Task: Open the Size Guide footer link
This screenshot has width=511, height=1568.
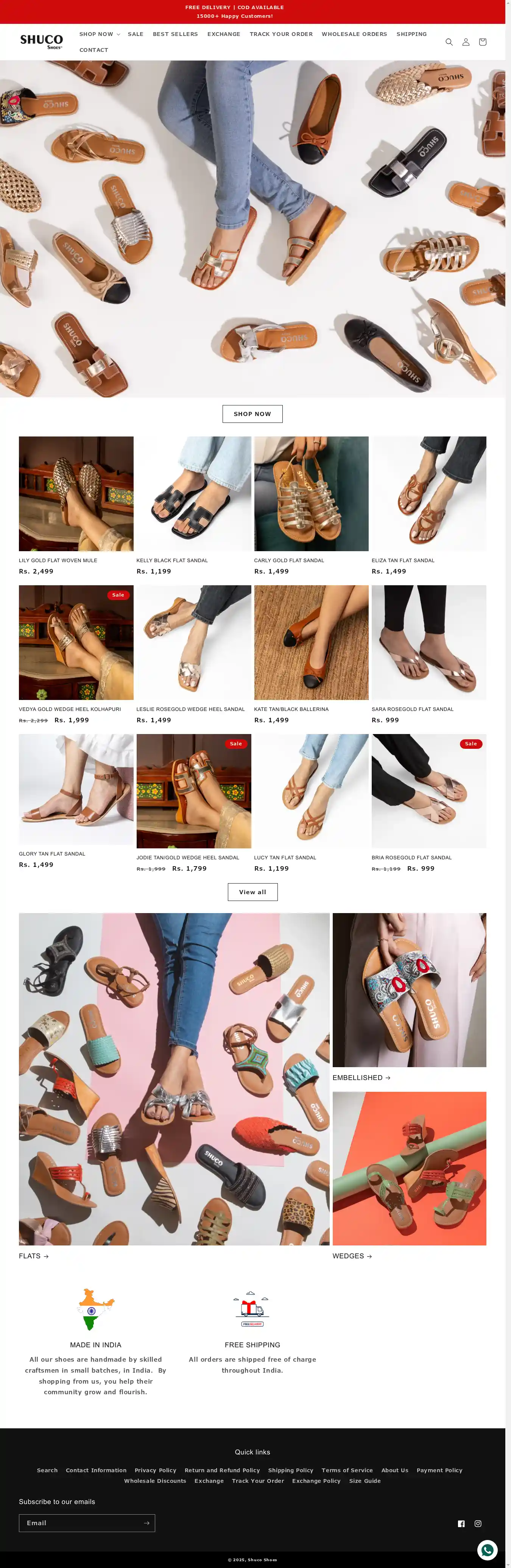Action: coord(365,1481)
